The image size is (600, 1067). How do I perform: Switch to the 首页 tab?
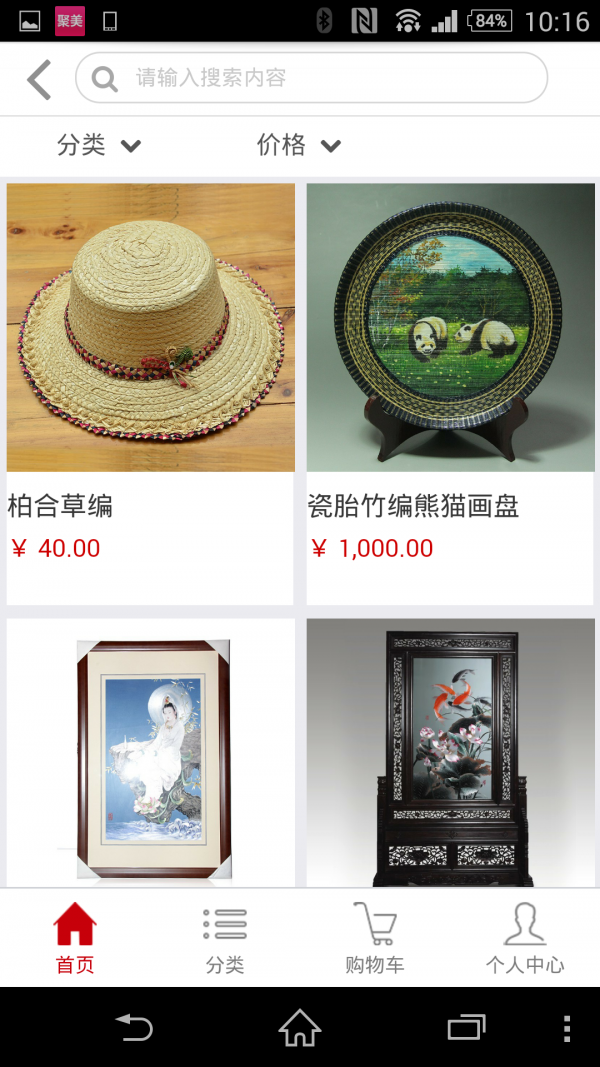(x=75, y=937)
